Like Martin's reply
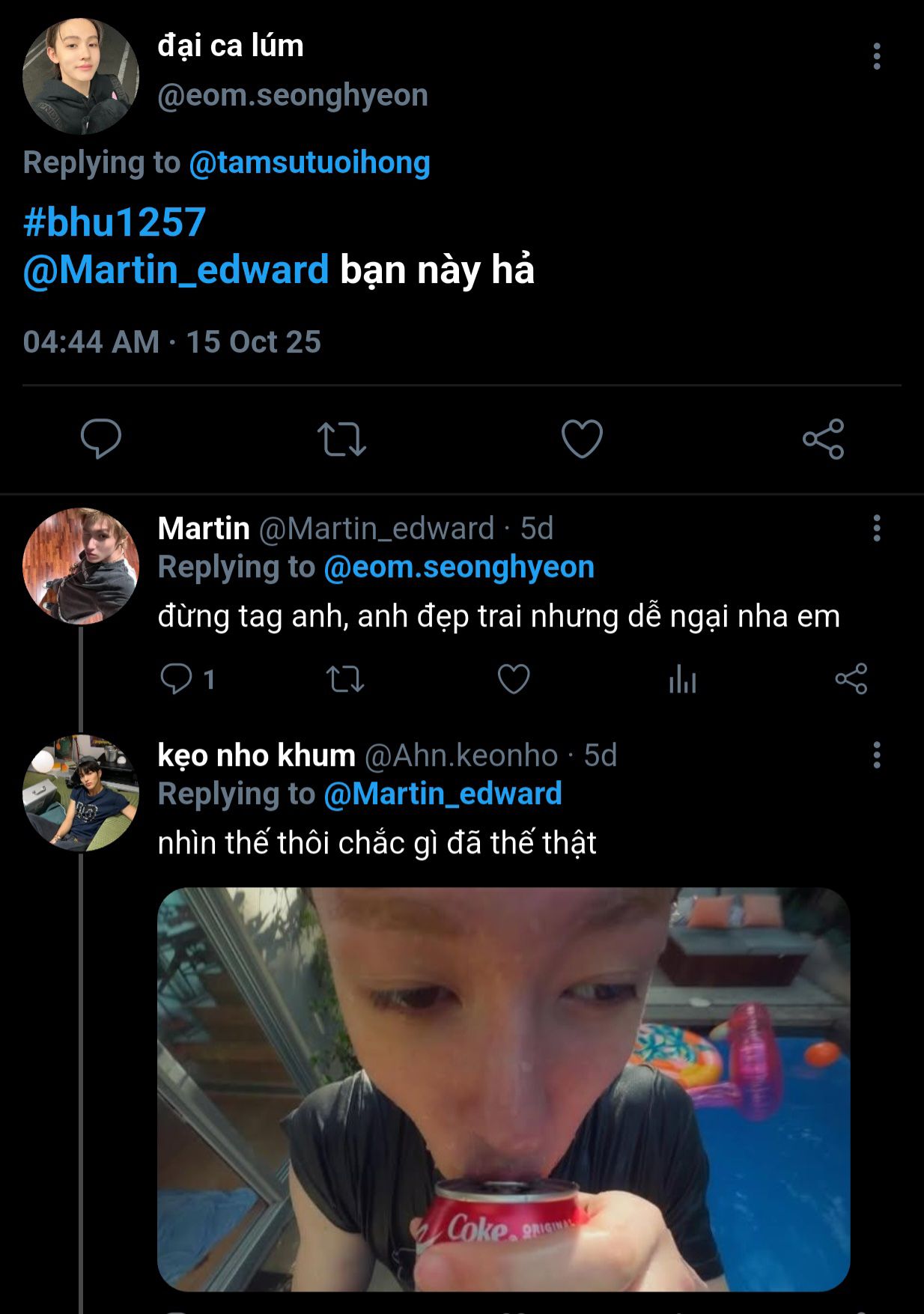The width and height of the screenshot is (924, 1314). (514, 679)
